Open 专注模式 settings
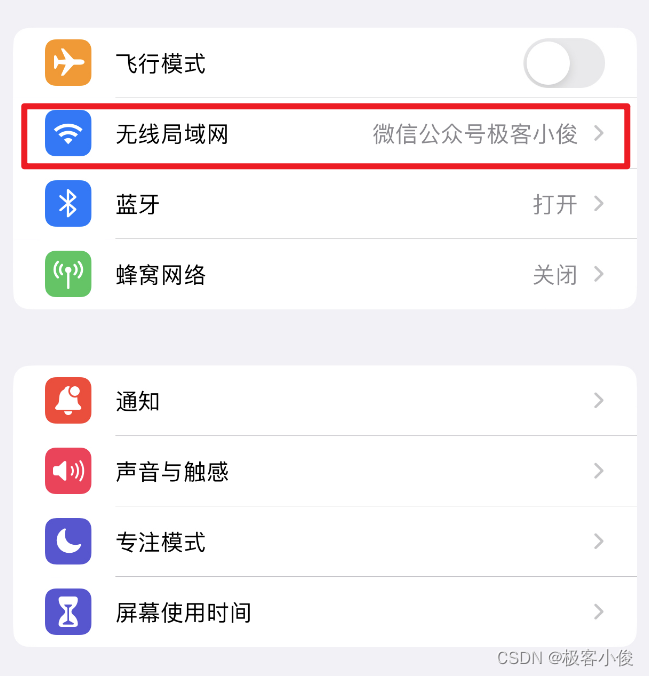Image resolution: width=649 pixels, height=676 pixels. point(325,542)
